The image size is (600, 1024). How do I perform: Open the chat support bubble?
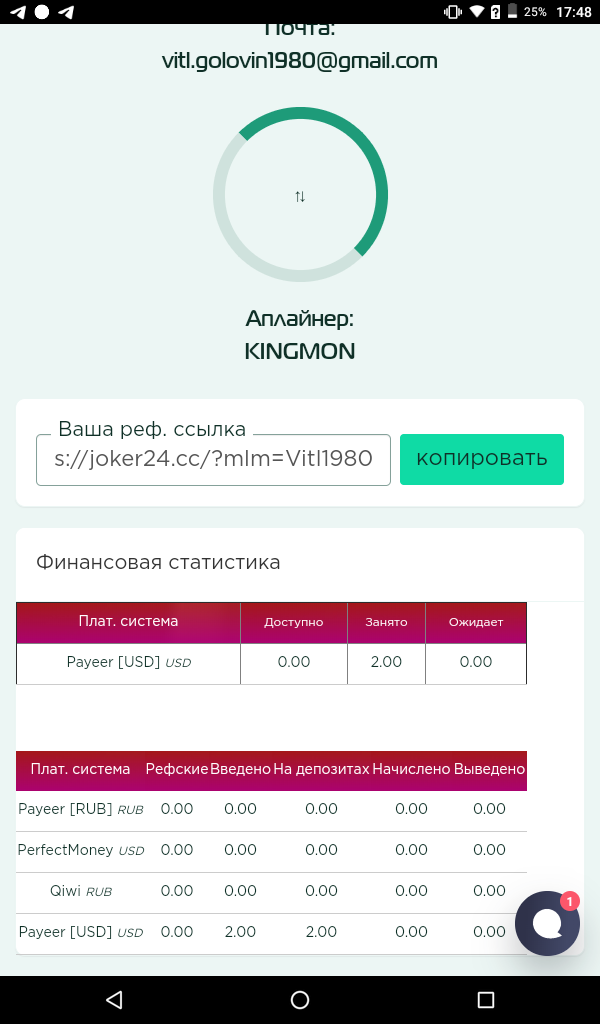[547, 923]
